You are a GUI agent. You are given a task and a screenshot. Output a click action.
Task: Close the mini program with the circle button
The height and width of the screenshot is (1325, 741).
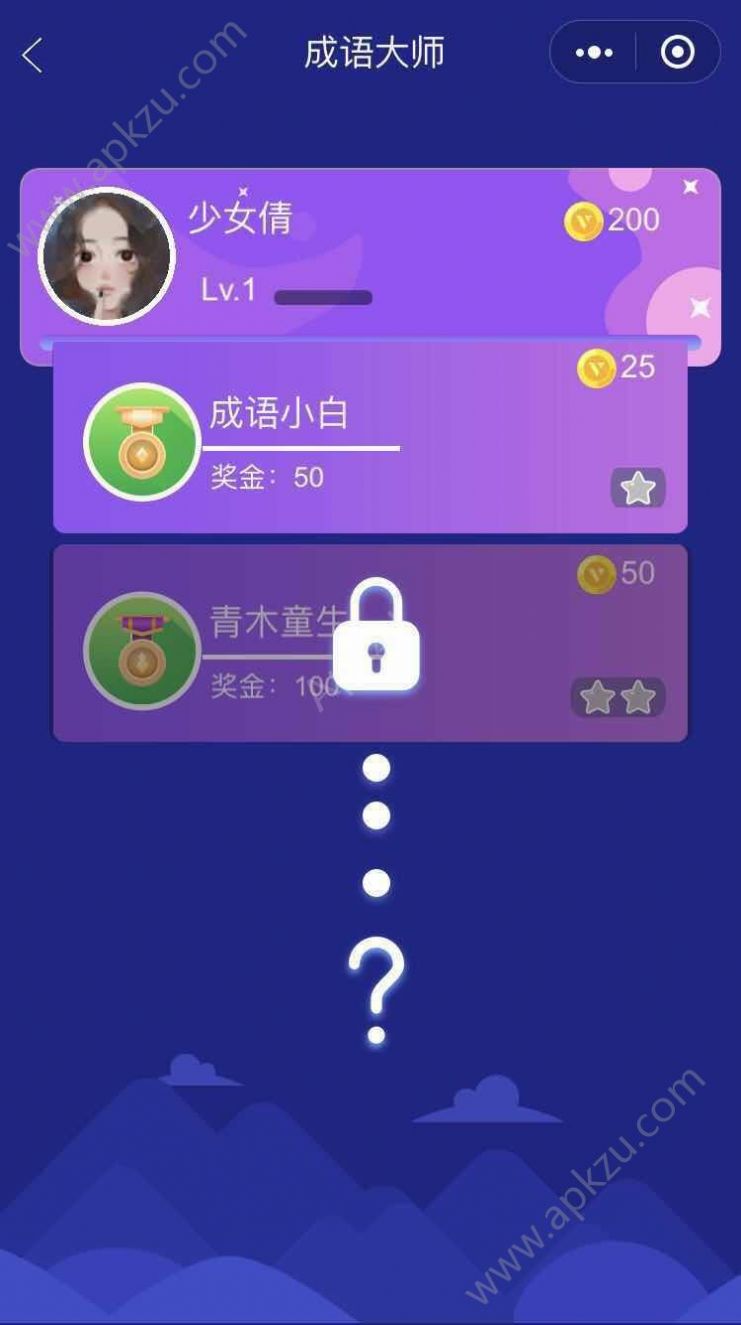pos(677,53)
